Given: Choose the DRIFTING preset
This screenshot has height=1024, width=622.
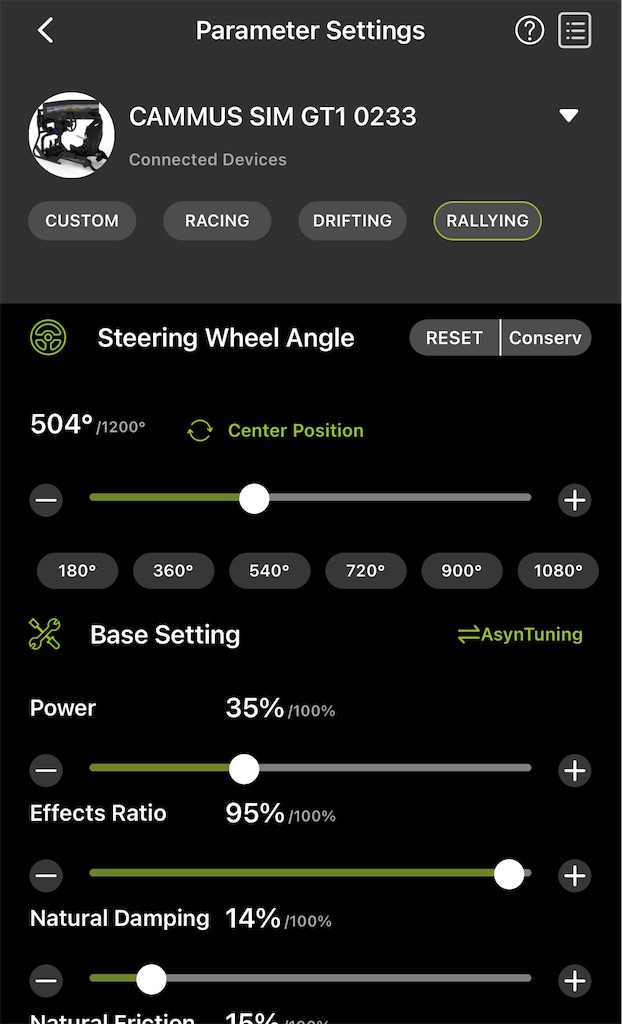Looking at the screenshot, I should click(x=352, y=221).
